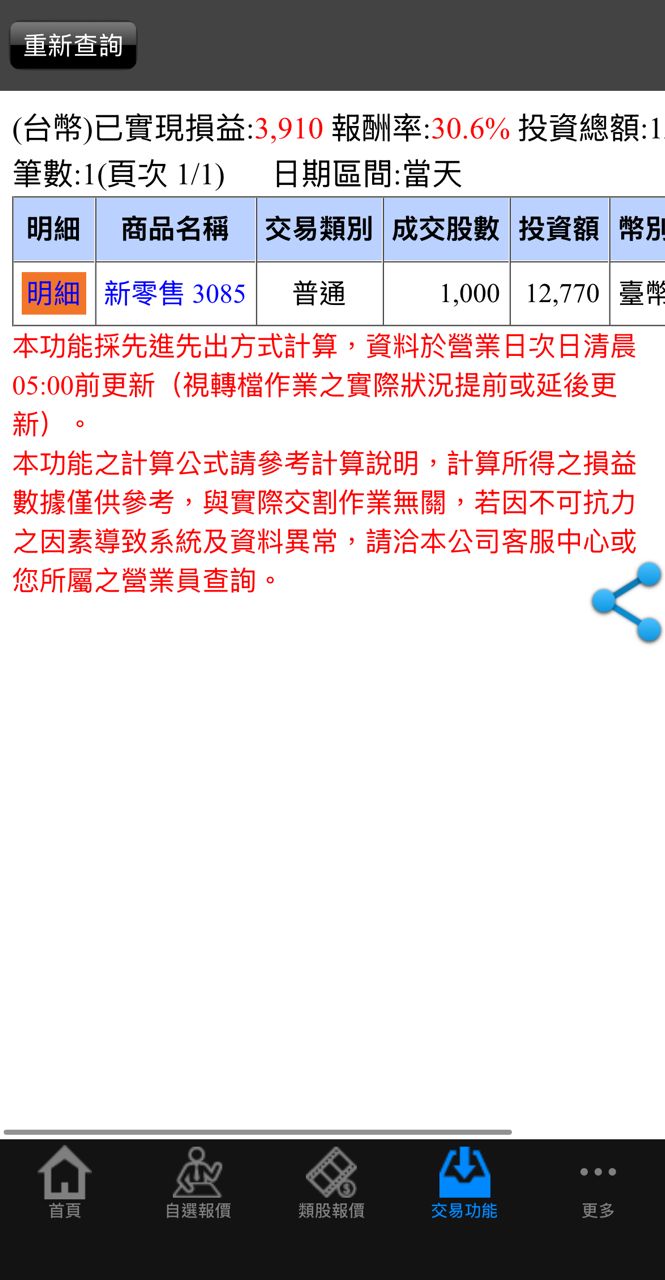Viewport: 665px width, 1280px height.
Task: Share the realized profit report
Action: pos(627,602)
